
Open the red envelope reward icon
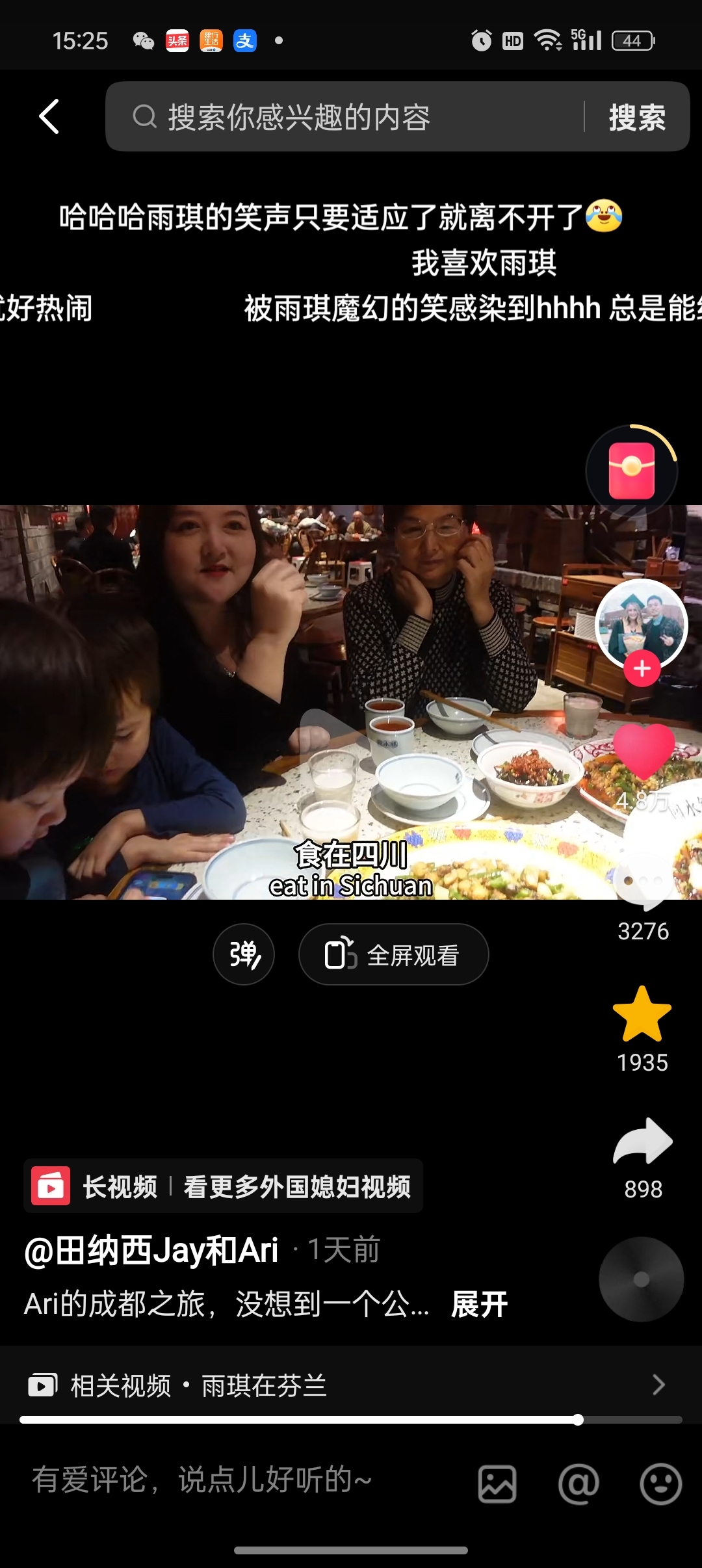click(631, 471)
